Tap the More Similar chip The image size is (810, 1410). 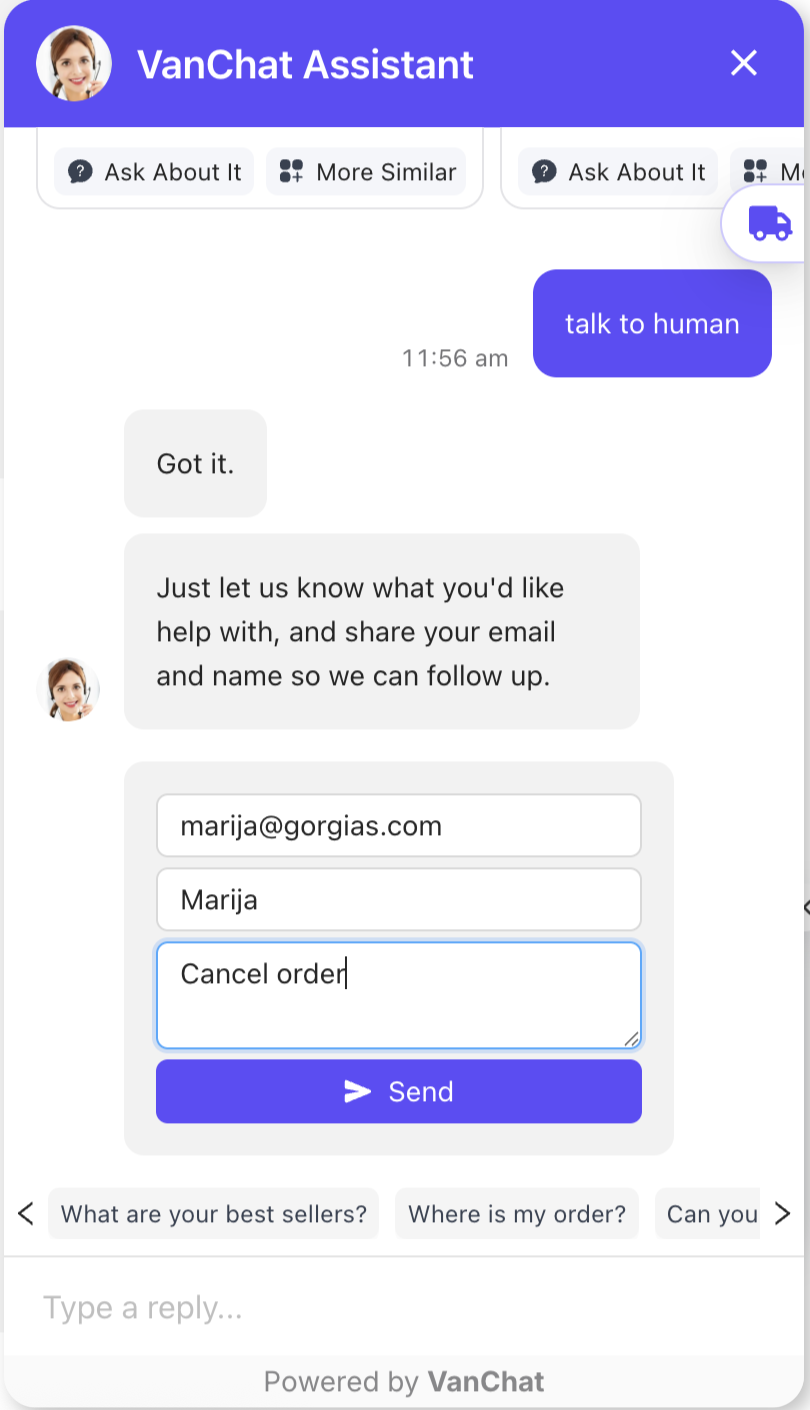click(x=367, y=172)
